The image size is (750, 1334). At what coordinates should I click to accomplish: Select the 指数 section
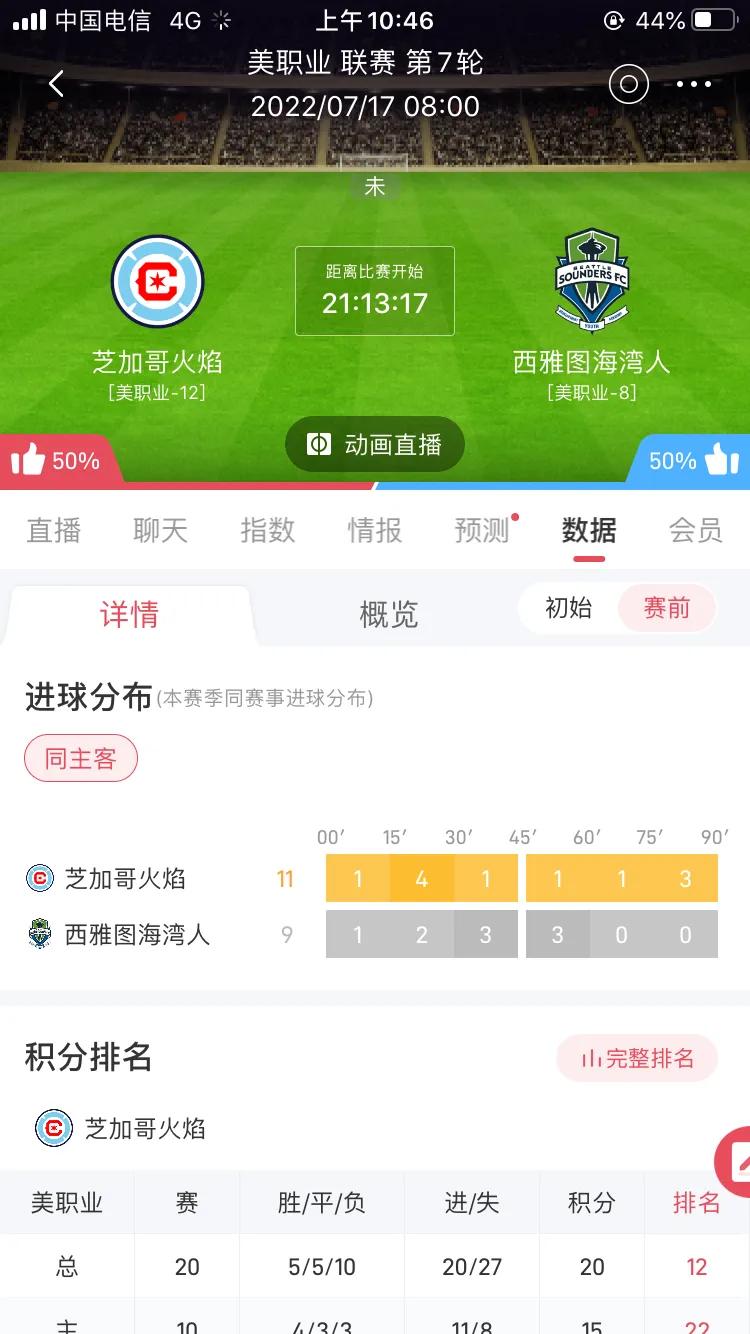(265, 530)
